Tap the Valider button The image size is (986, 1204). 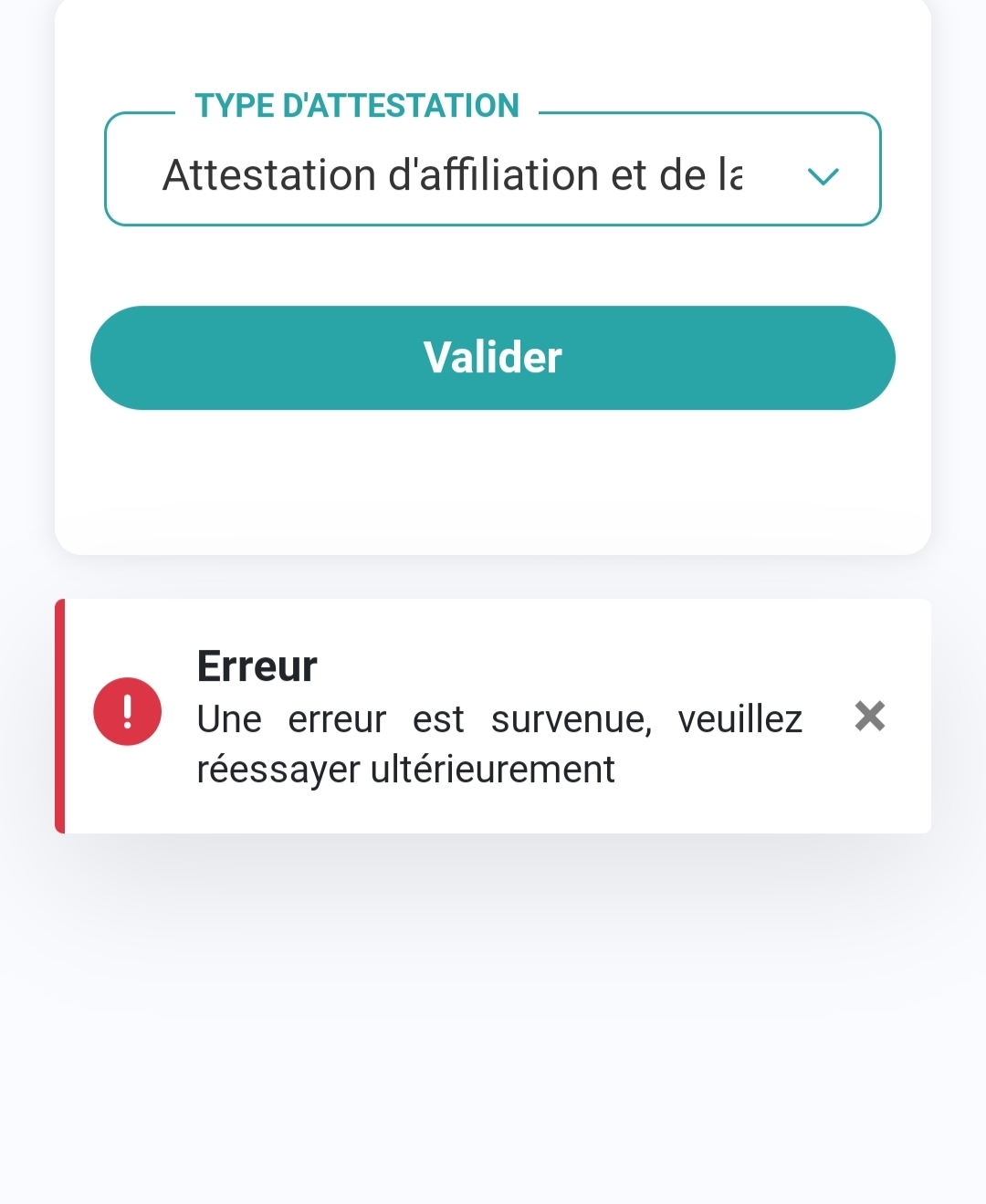pyautogui.click(x=493, y=358)
